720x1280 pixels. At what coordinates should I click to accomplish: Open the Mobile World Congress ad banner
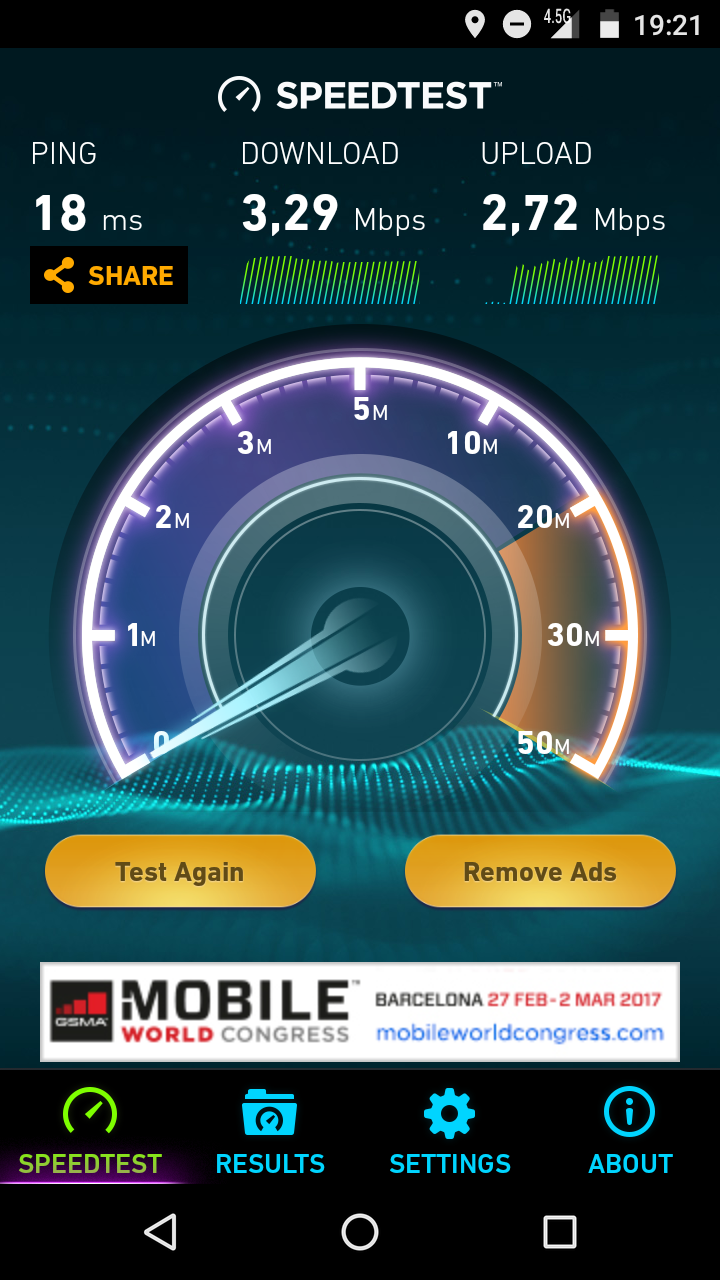360,1011
